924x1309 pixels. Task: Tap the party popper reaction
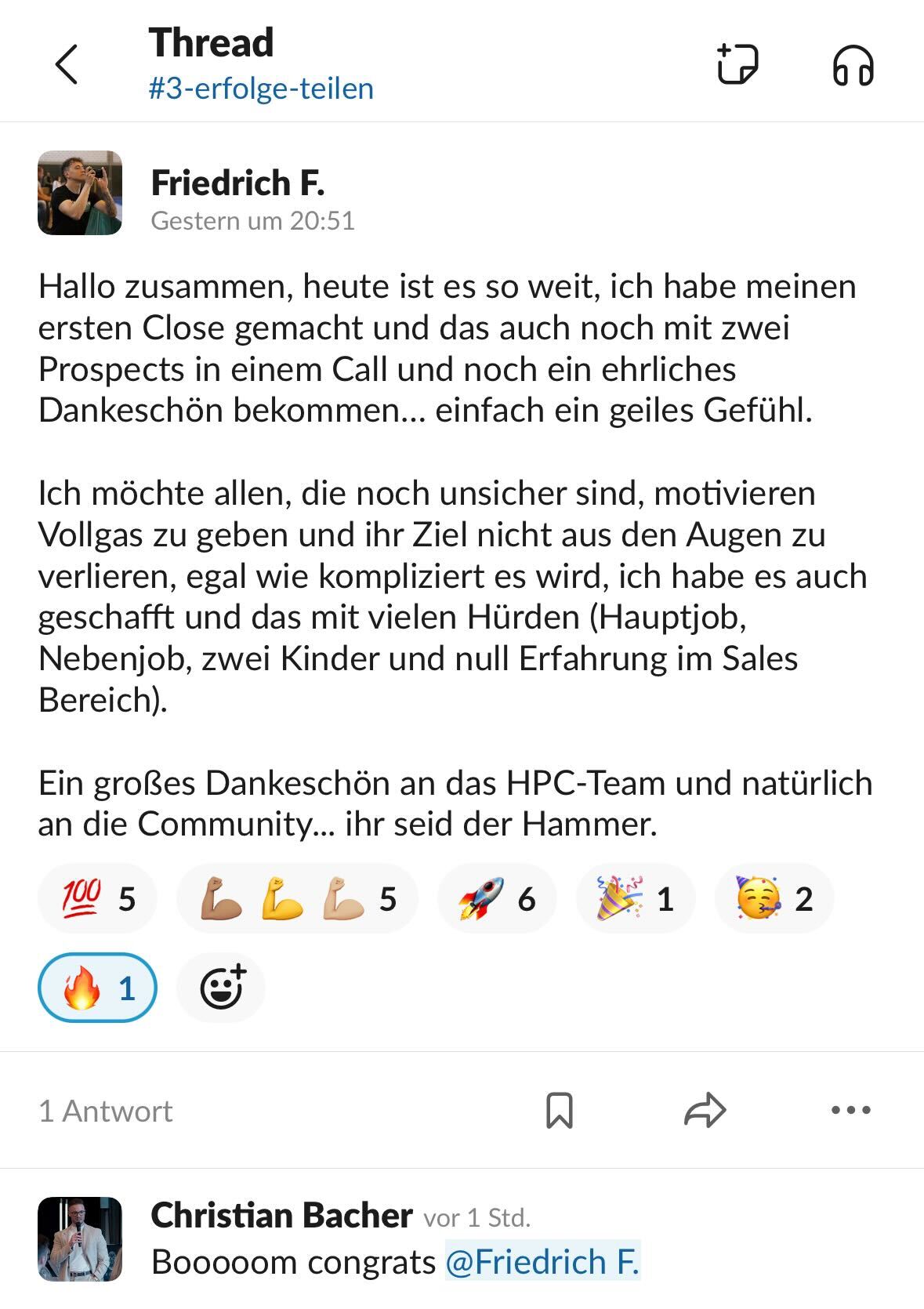[x=635, y=898]
